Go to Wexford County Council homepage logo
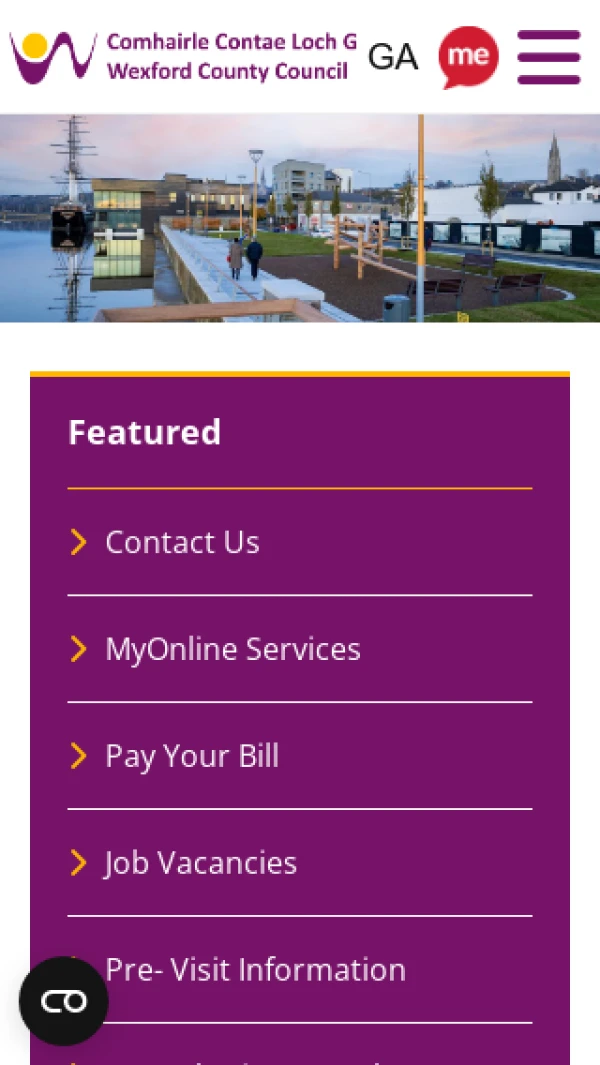Image resolution: width=600 pixels, height=1065 pixels. (x=182, y=57)
